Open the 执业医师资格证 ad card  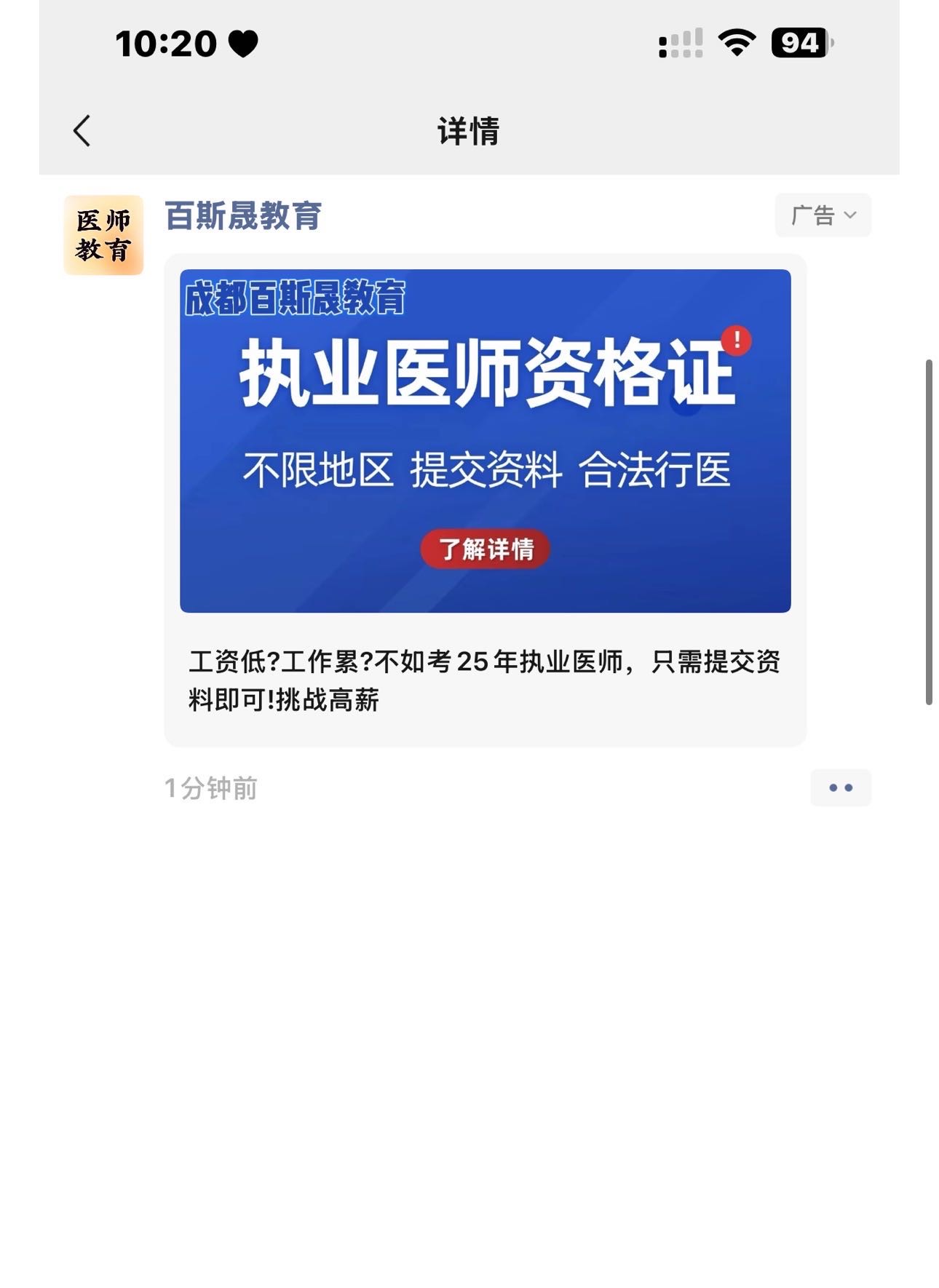[485, 441]
